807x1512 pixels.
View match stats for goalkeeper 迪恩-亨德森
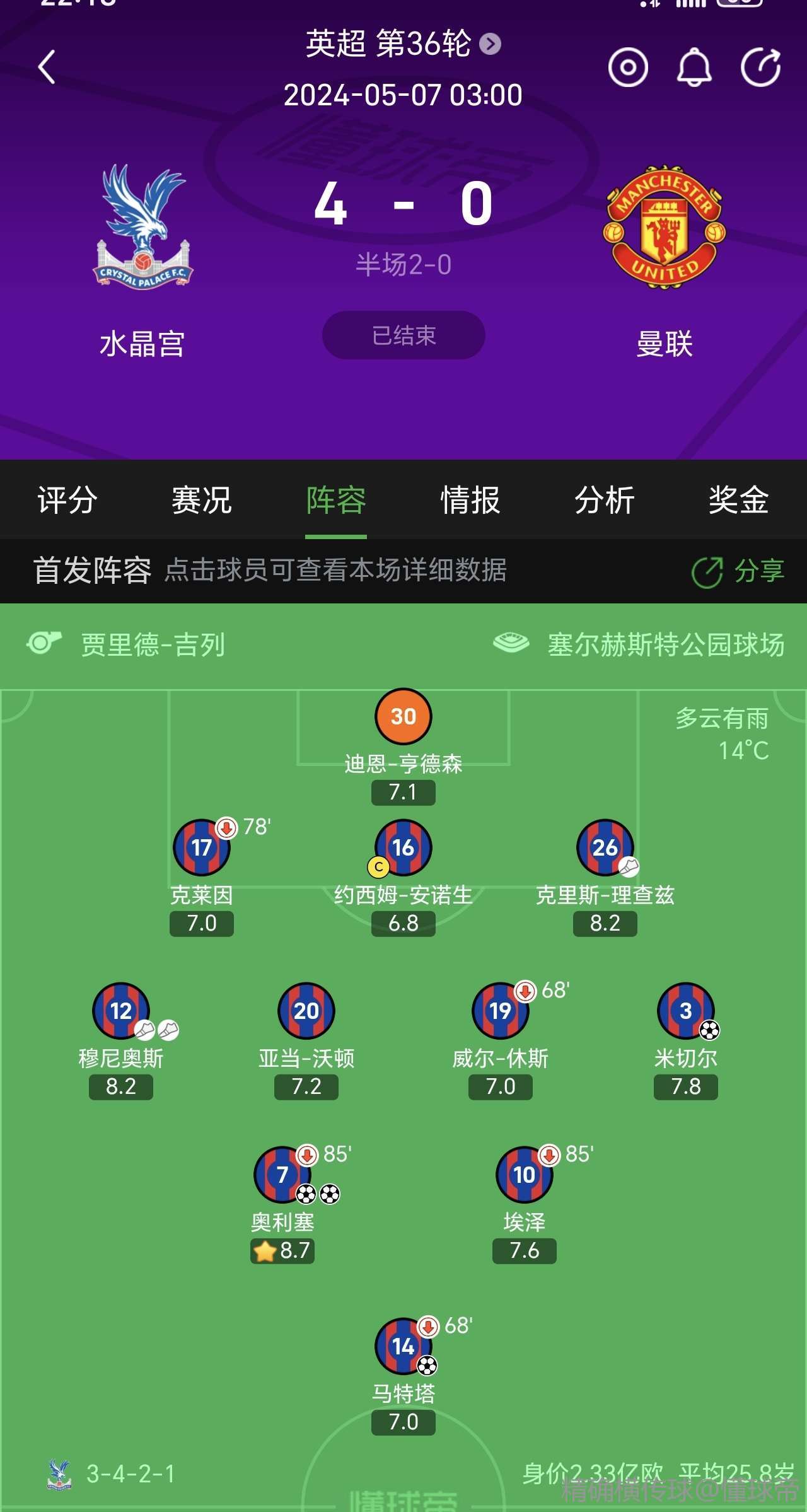click(403, 717)
